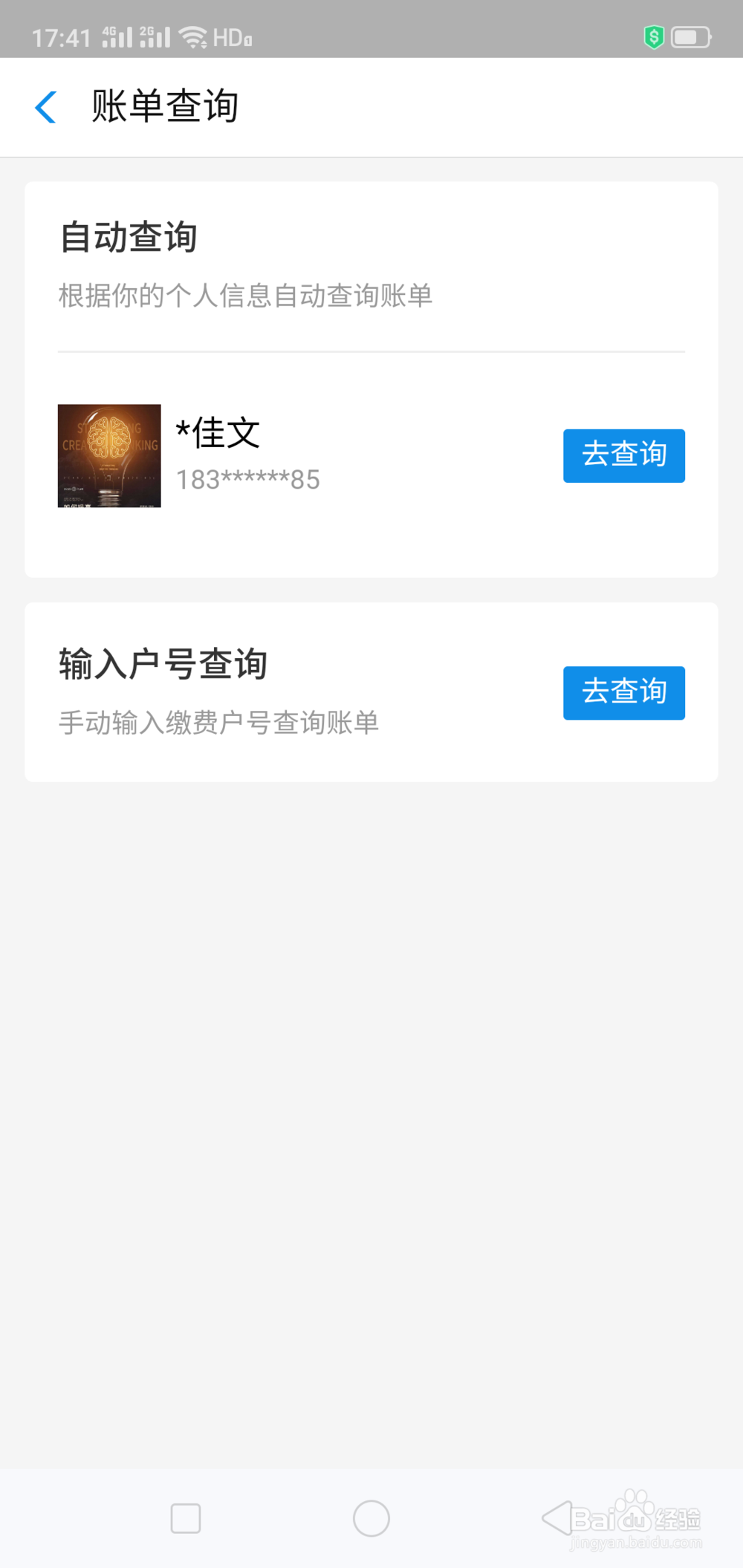Tap the back arrow to exit bill query

[x=46, y=107]
